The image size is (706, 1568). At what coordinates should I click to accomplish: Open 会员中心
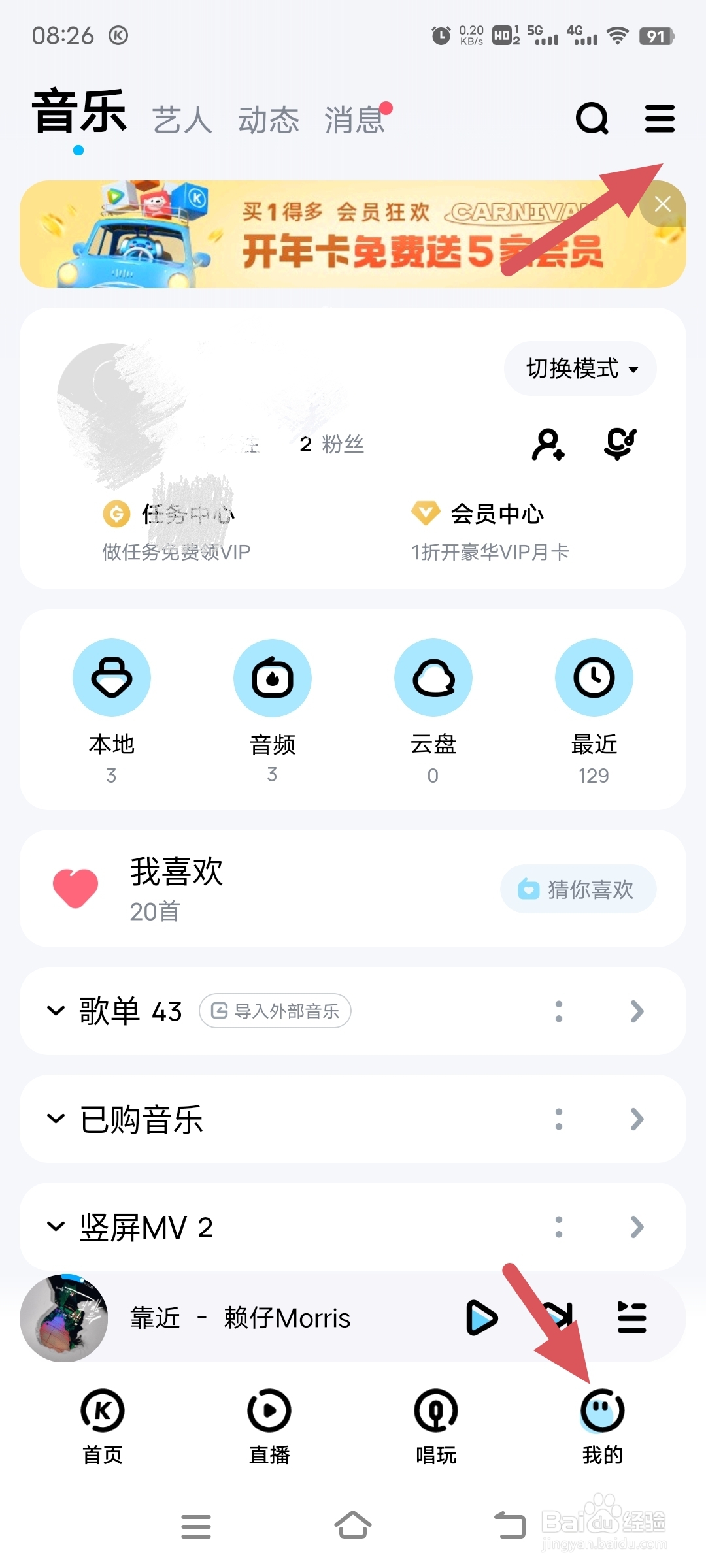point(497,514)
